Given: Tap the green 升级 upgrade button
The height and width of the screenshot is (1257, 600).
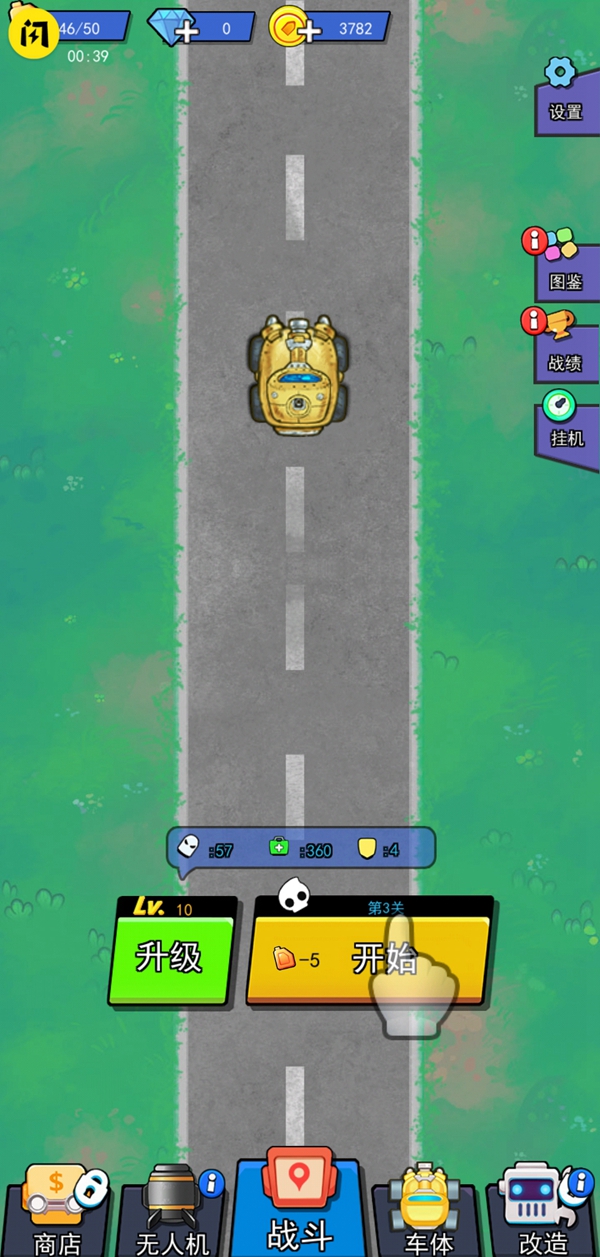Looking at the screenshot, I should pyautogui.click(x=172, y=957).
